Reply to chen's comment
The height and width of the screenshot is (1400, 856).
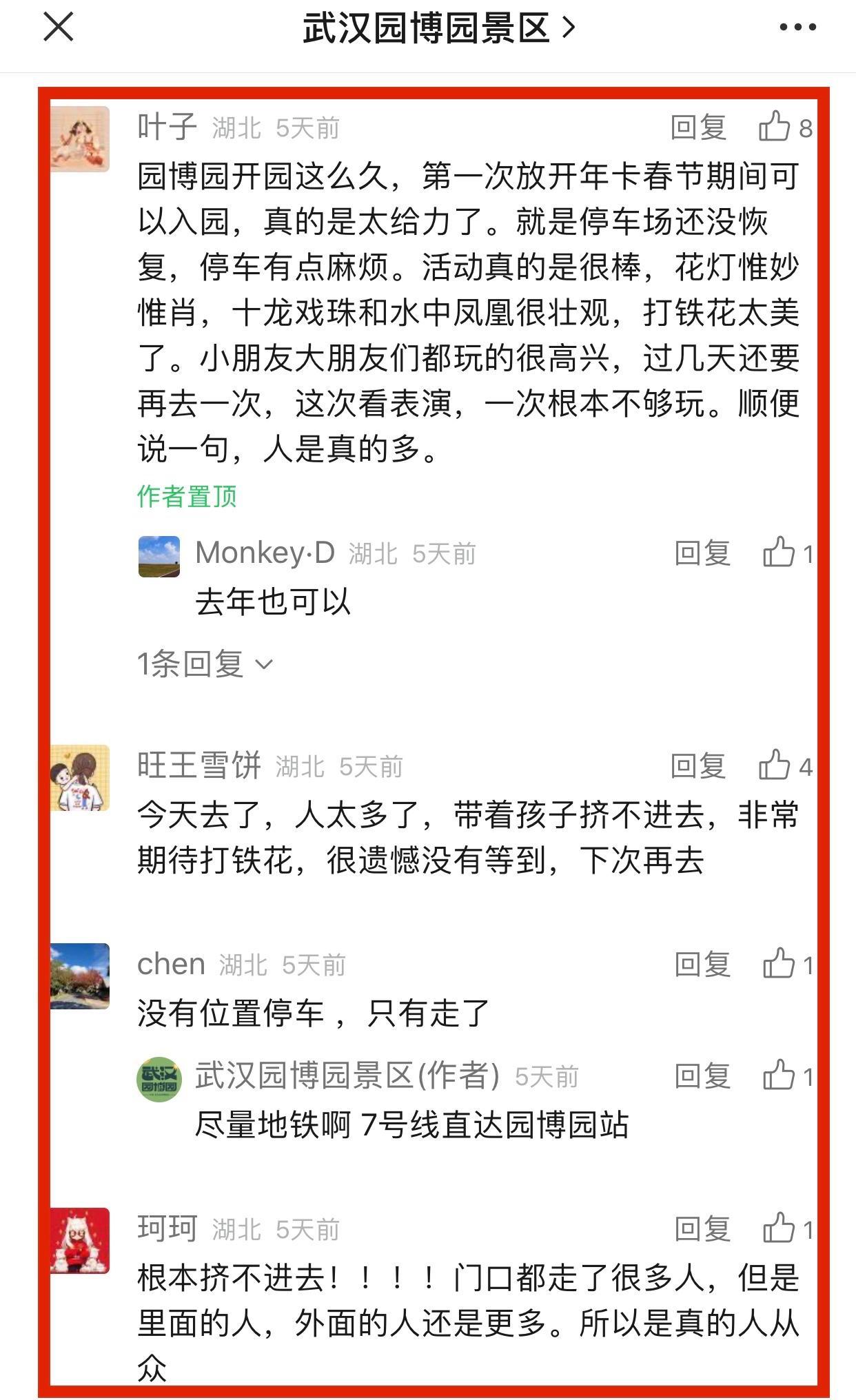coord(702,965)
